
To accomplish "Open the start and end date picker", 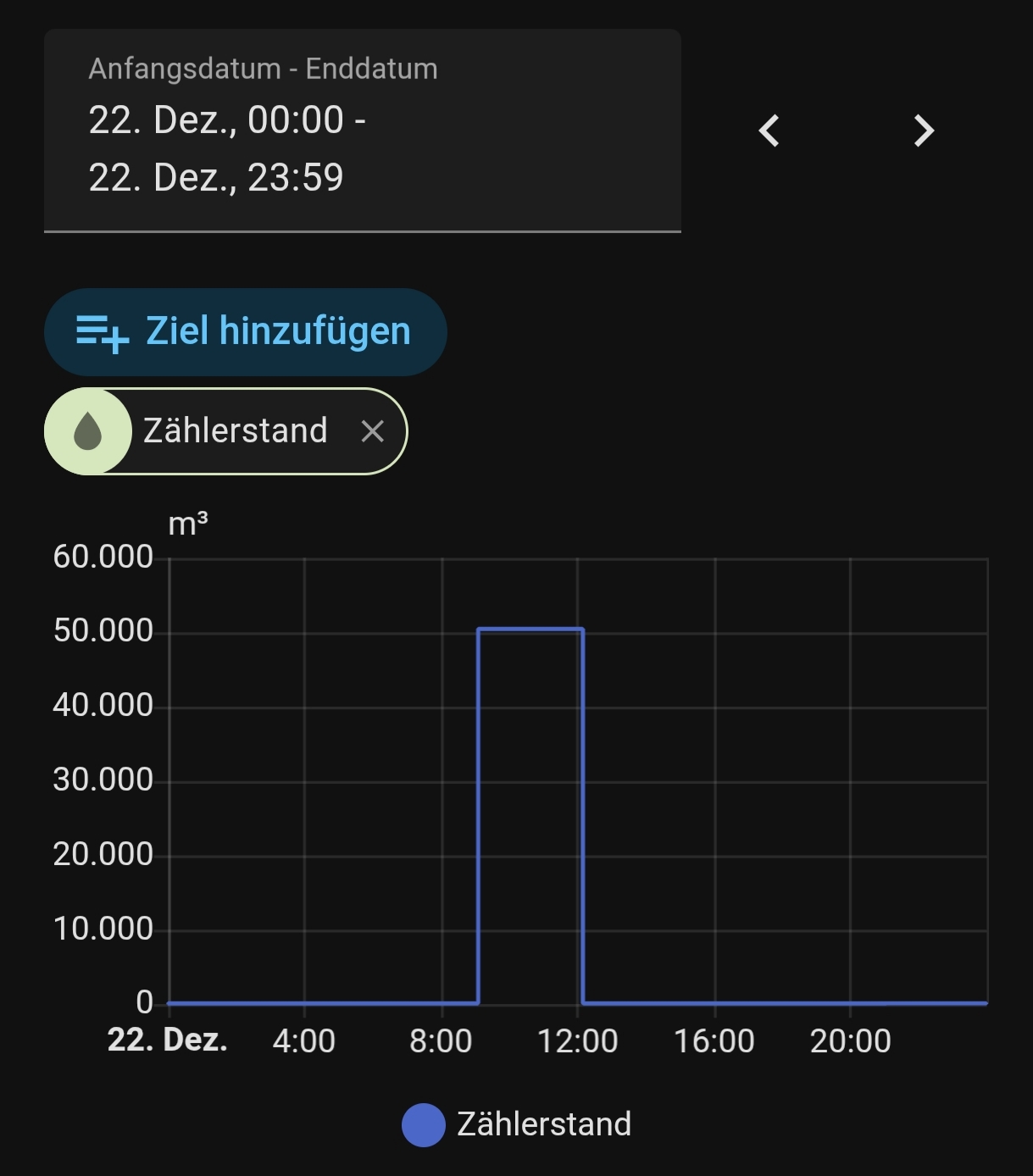I will coord(362,131).
